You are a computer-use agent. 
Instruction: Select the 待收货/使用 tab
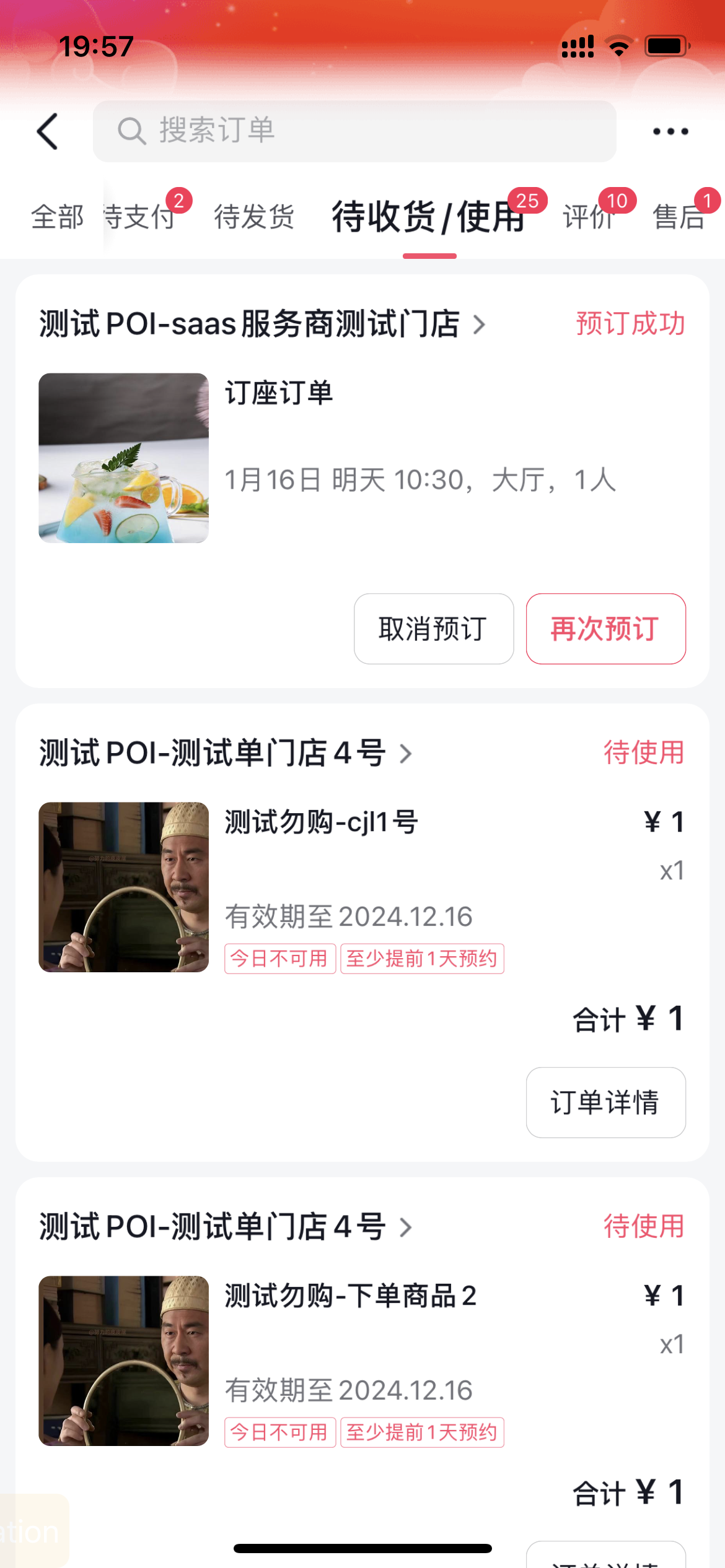coord(429,217)
